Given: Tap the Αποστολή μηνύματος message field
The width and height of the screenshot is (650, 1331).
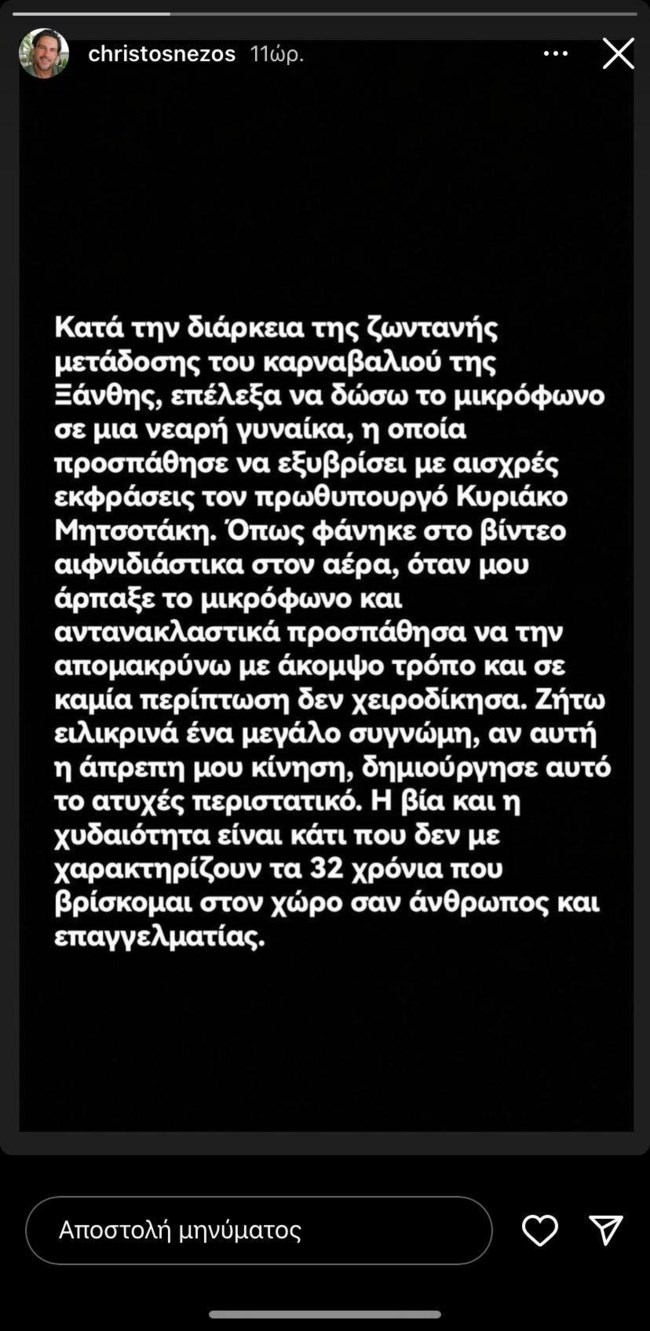Looking at the screenshot, I should click(x=258, y=1230).
